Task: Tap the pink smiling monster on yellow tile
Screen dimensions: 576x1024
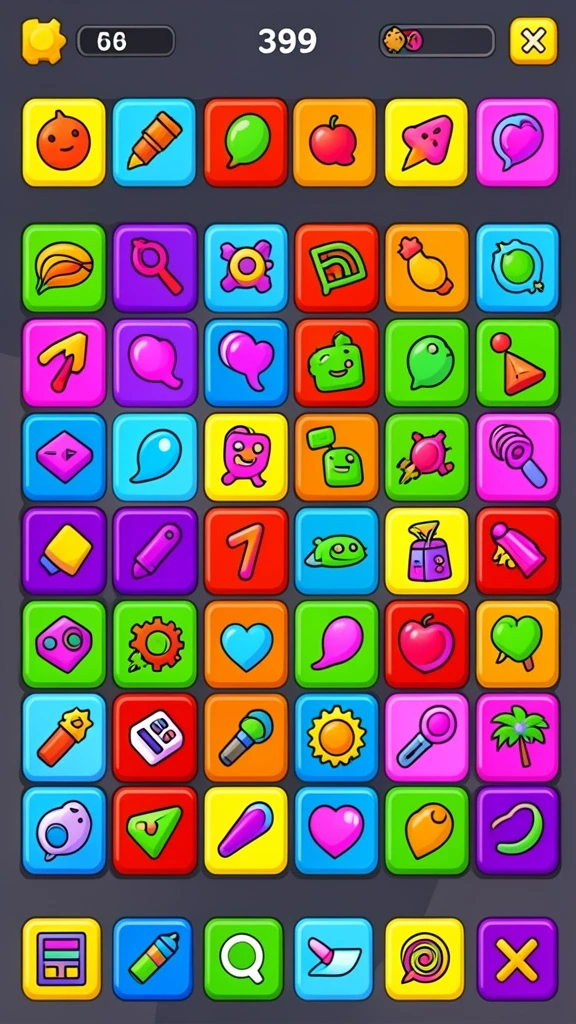Action: (246, 457)
